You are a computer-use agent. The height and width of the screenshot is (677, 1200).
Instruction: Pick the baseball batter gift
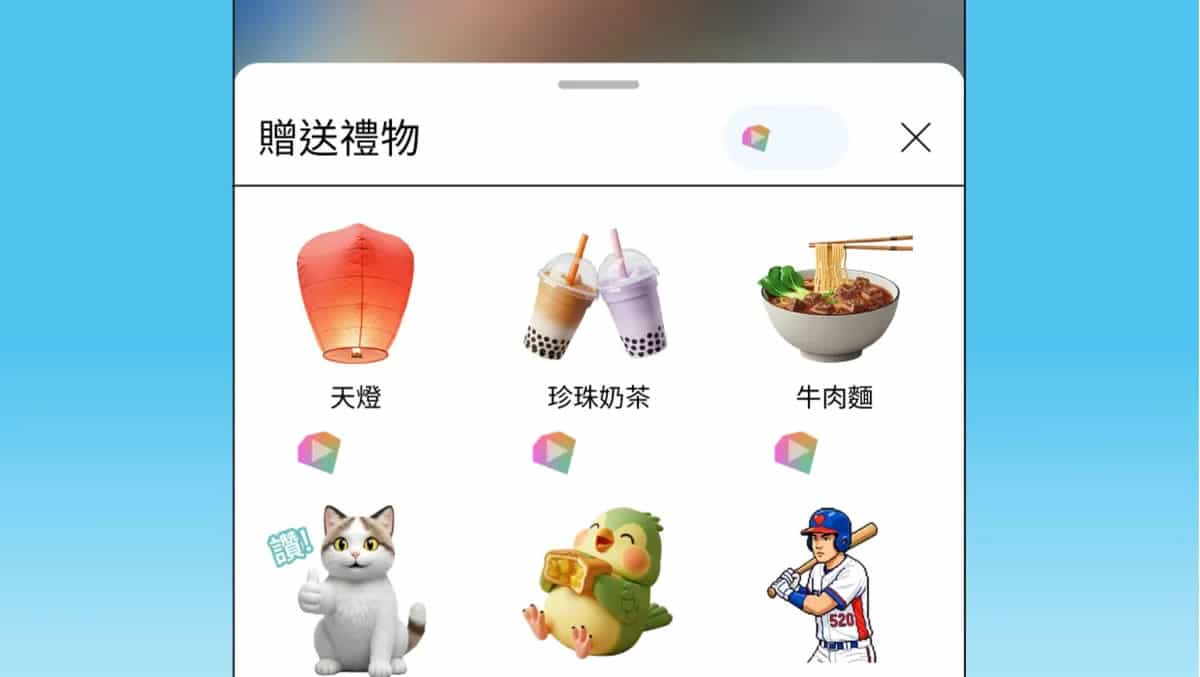pos(825,588)
